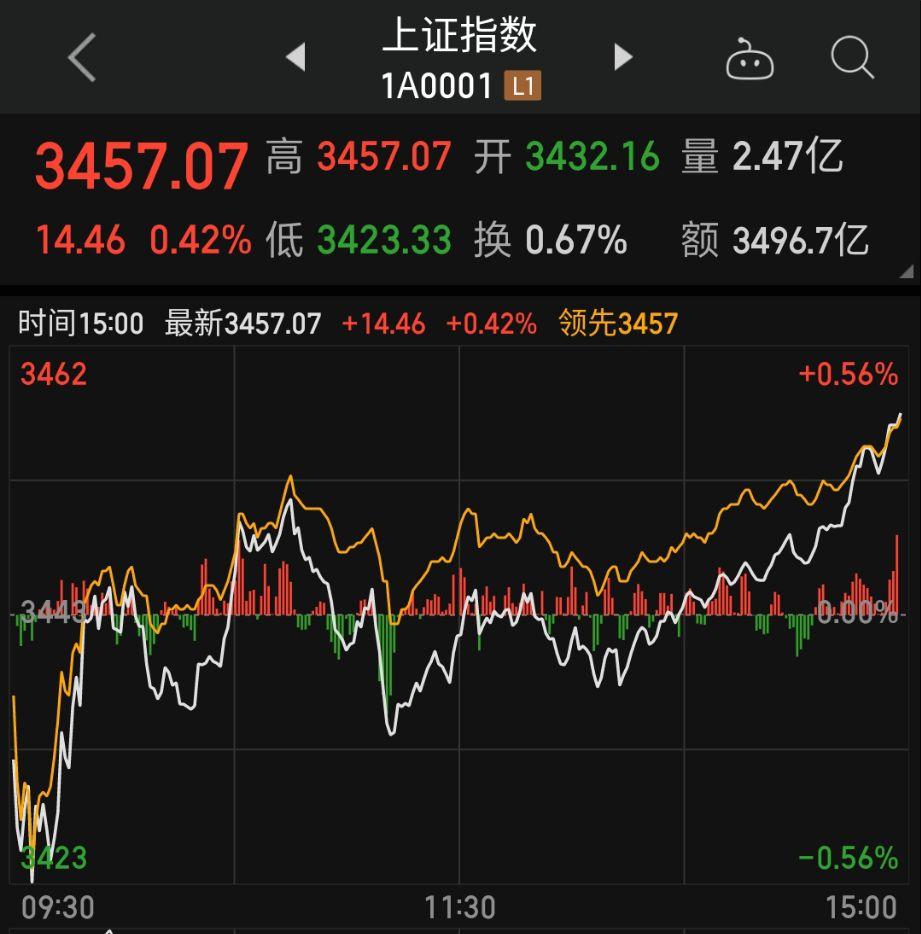The height and width of the screenshot is (934, 921).
Task: Tap the 时间15:00 status label
Action: pos(82,322)
